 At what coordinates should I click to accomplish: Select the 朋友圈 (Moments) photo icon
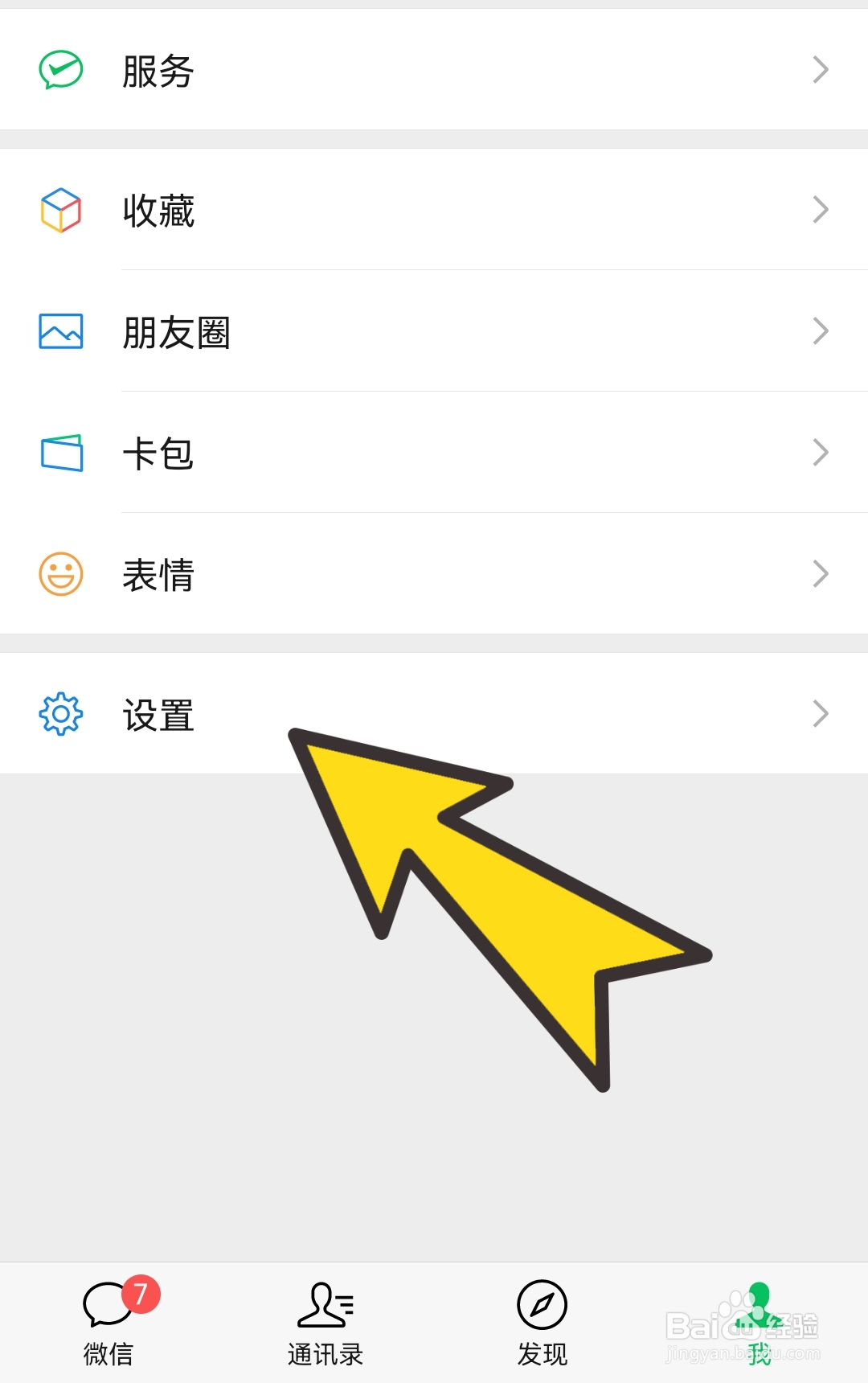(x=59, y=330)
